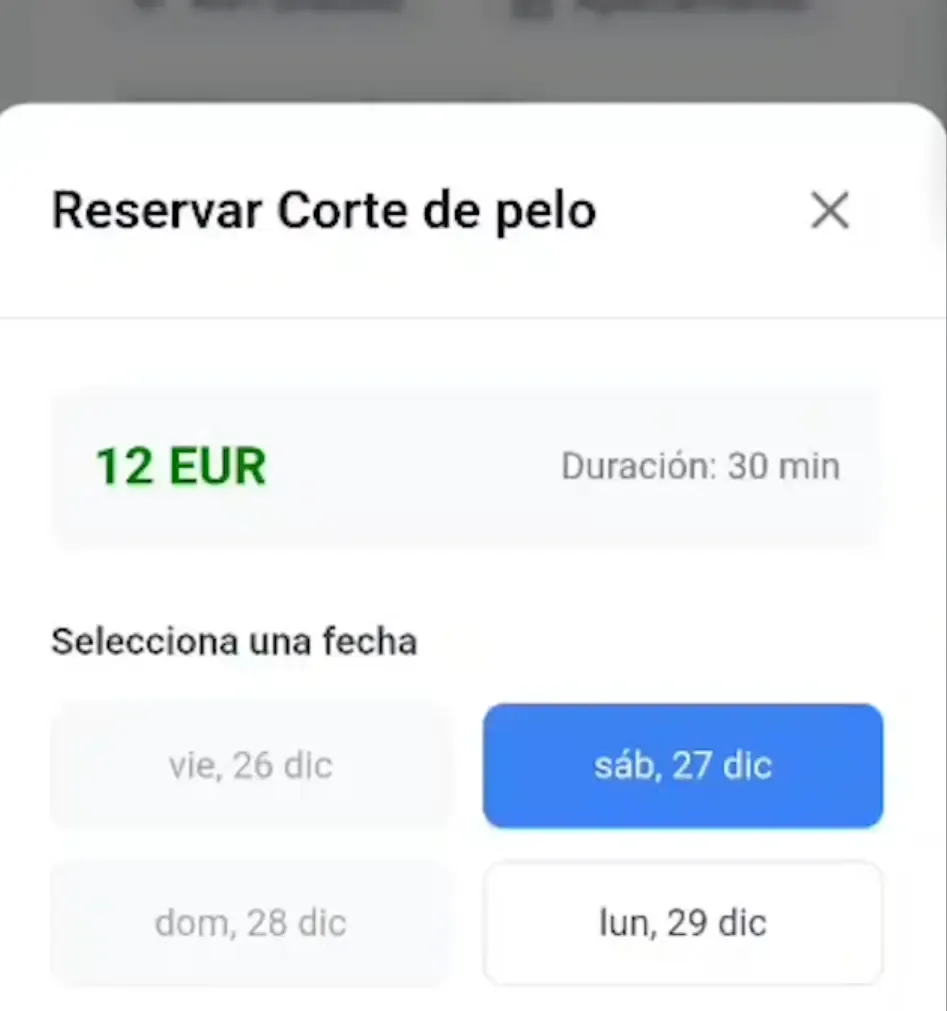Close the Reservar Corte de pelo dialog

(830, 210)
